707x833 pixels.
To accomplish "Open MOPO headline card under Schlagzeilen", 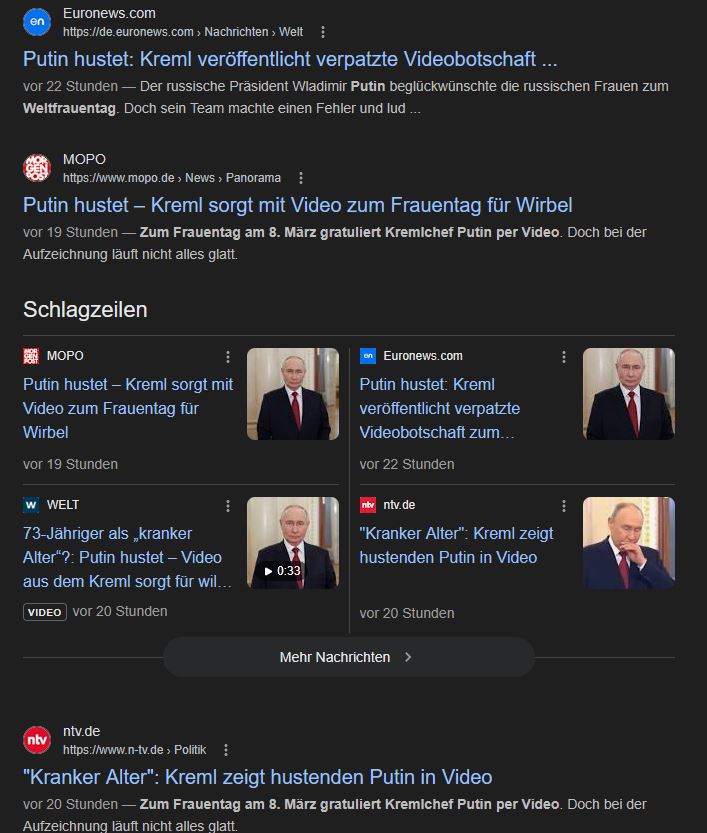I will [x=128, y=408].
